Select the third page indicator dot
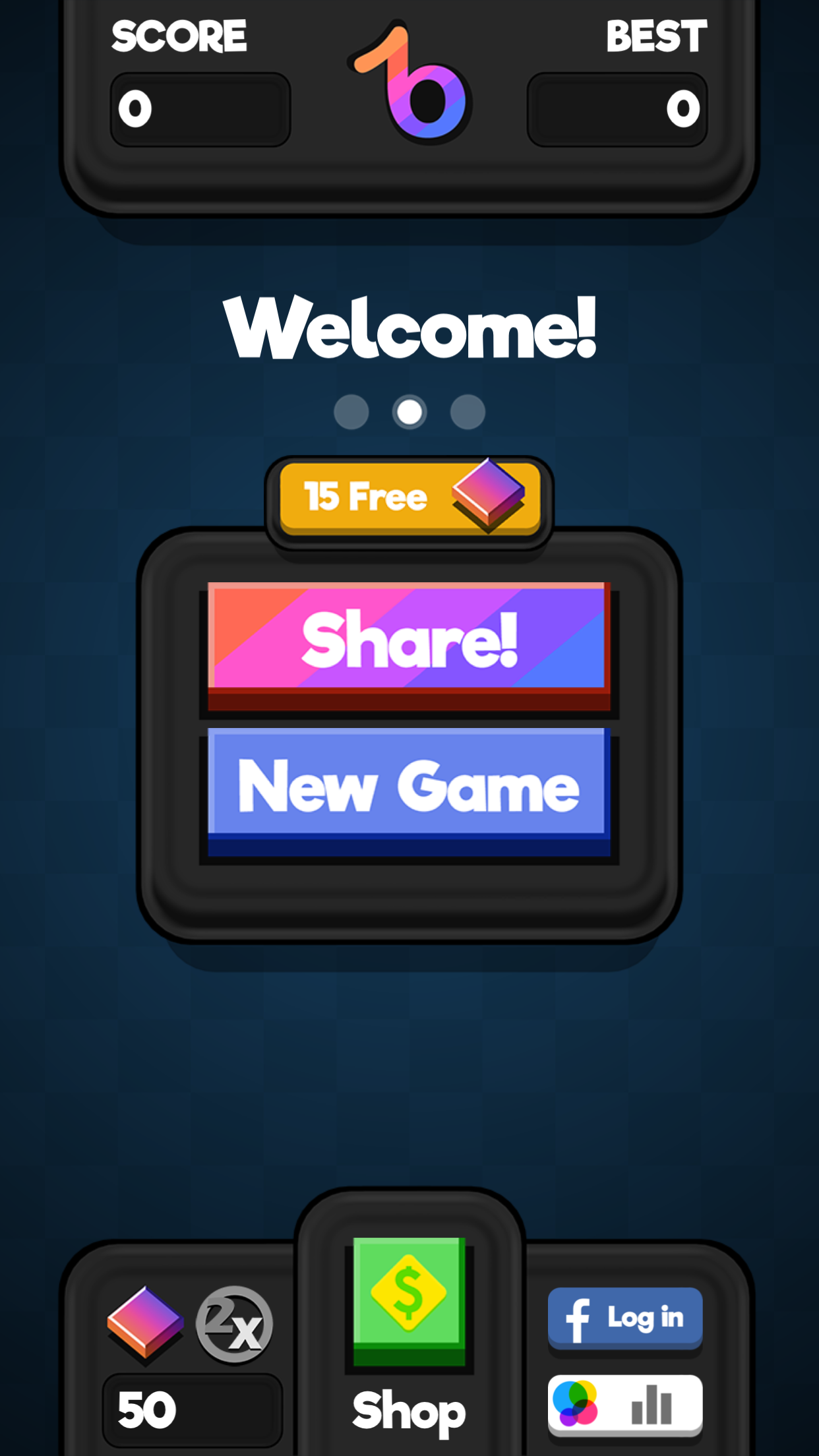The image size is (819, 1456). [468, 412]
